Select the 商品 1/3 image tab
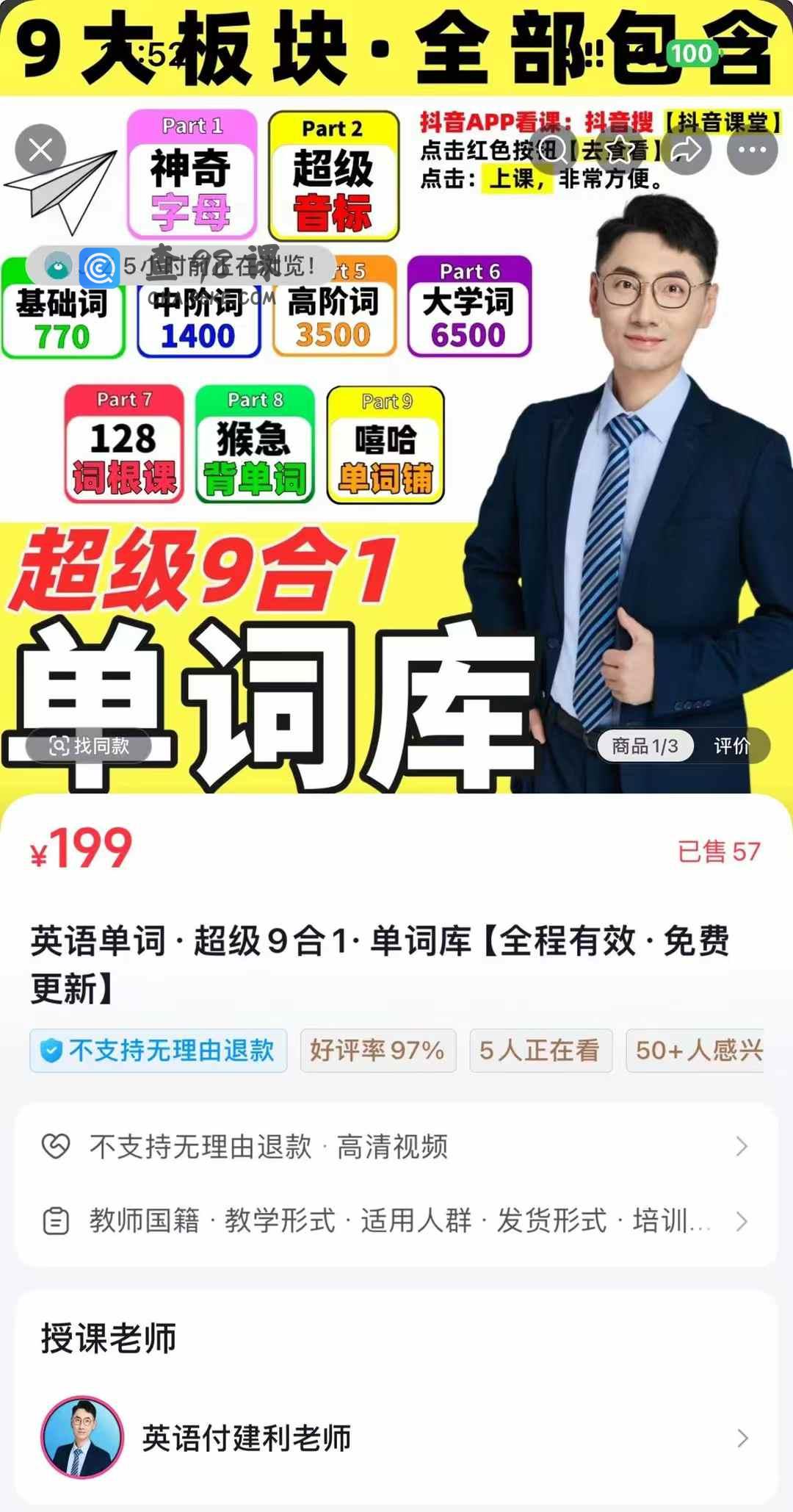 pyautogui.click(x=645, y=746)
